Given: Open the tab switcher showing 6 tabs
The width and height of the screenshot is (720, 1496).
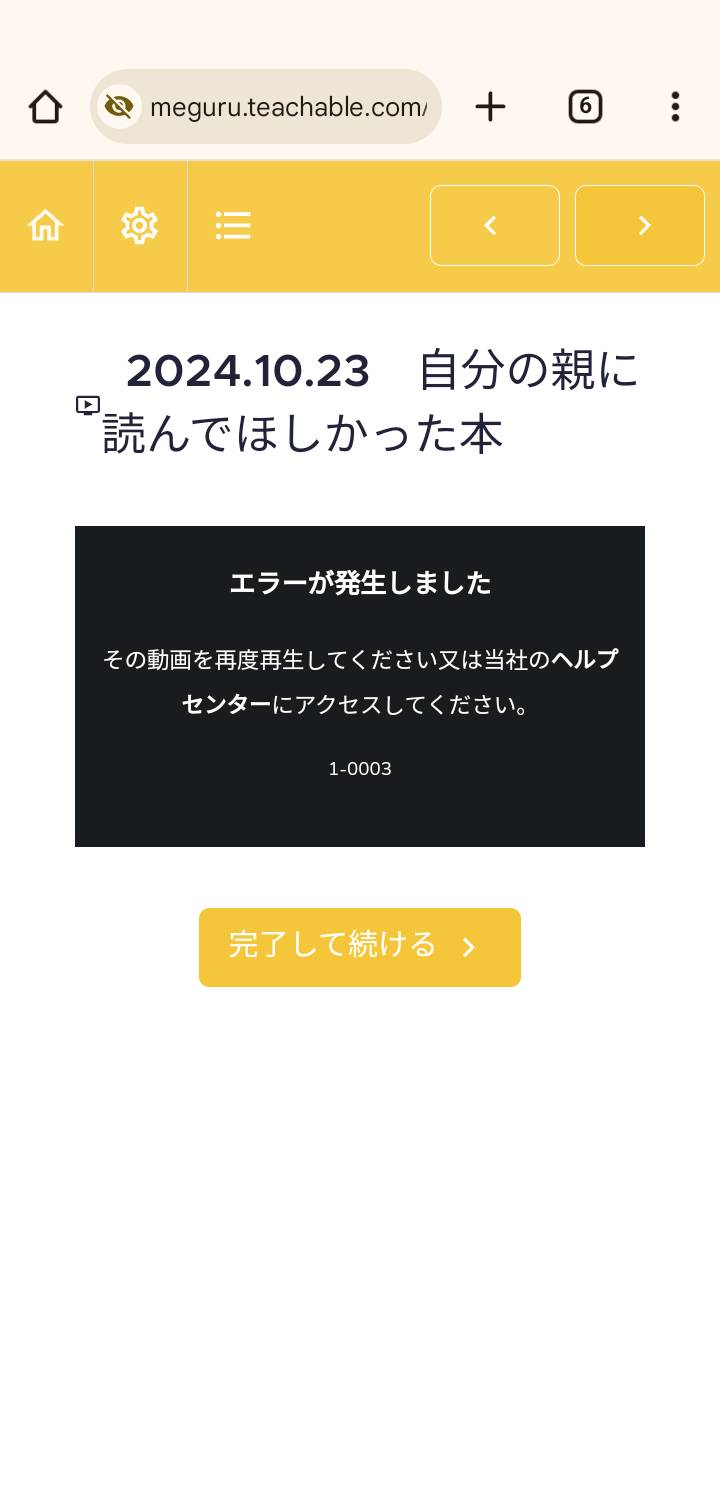Looking at the screenshot, I should point(585,106).
